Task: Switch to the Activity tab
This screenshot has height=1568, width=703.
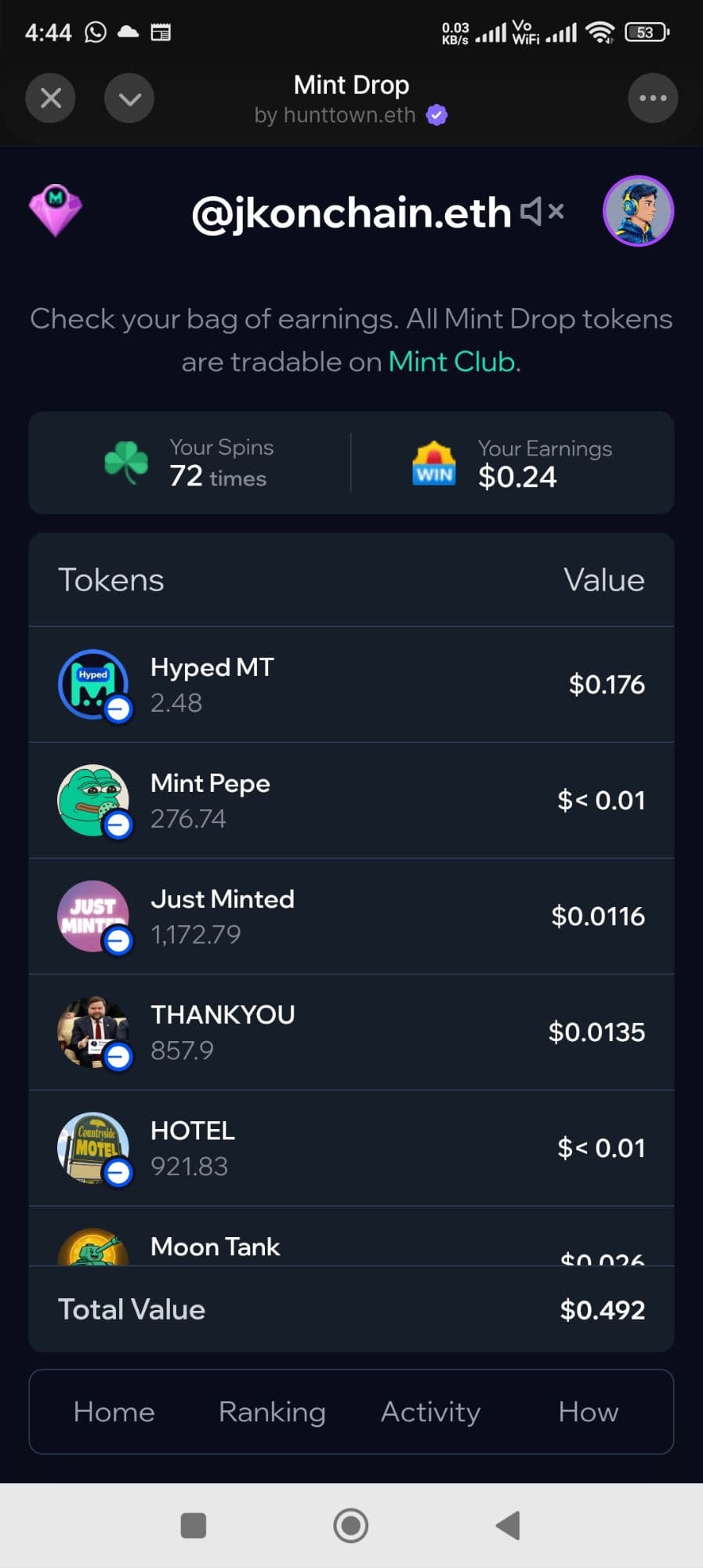Action: pyautogui.click(x=430, y=1412)
